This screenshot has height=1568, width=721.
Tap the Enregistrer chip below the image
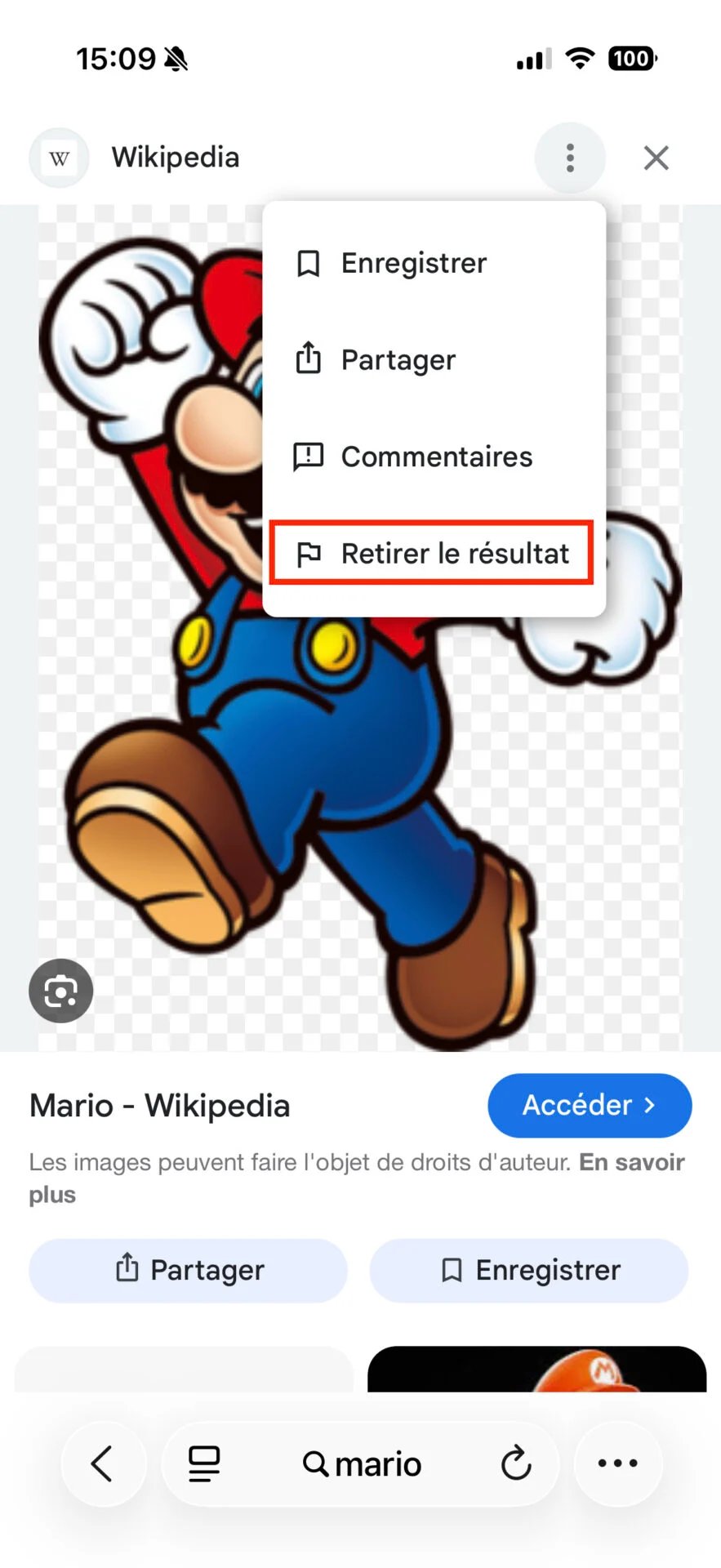pos(529,1270)
